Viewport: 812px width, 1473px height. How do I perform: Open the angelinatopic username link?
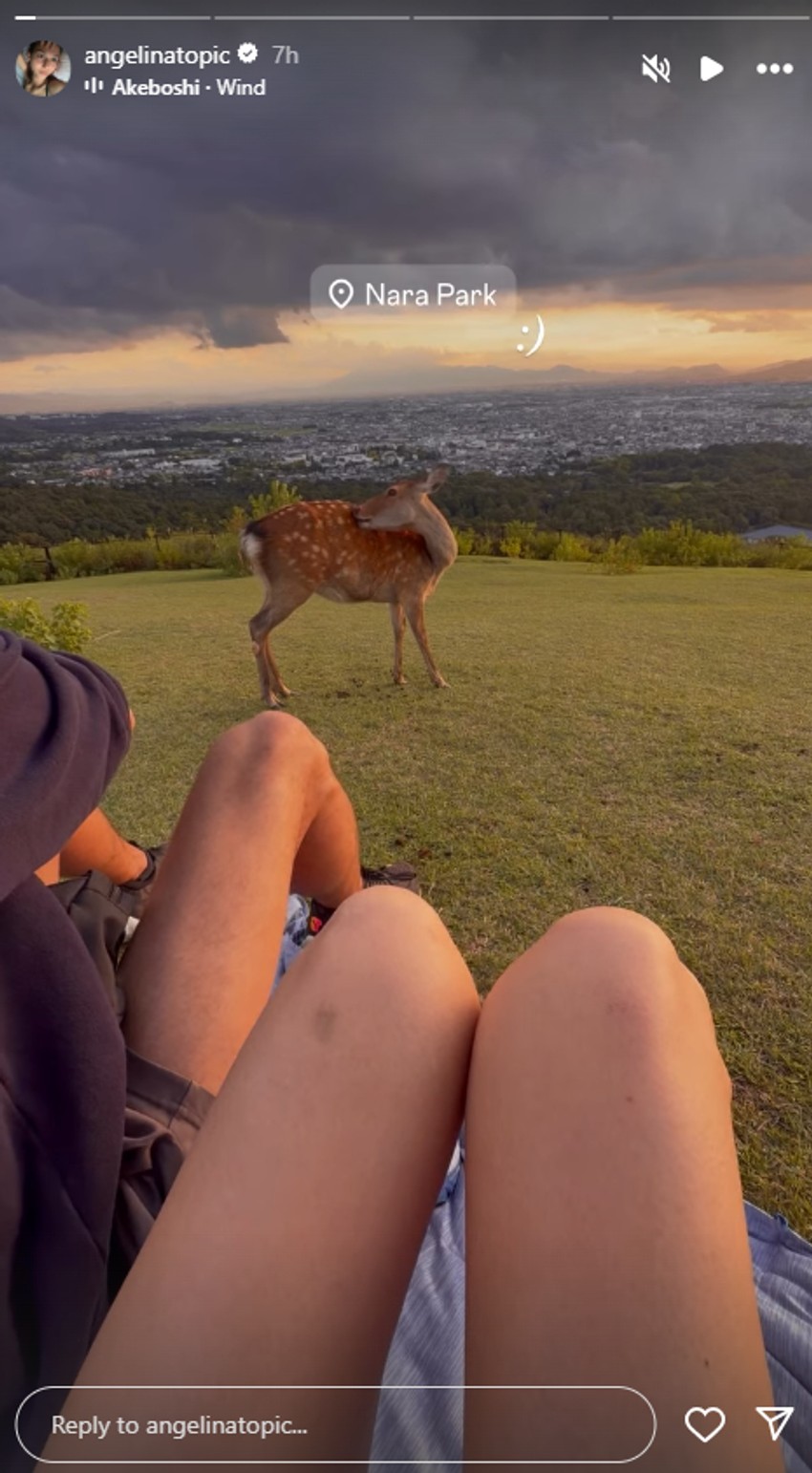158,54
